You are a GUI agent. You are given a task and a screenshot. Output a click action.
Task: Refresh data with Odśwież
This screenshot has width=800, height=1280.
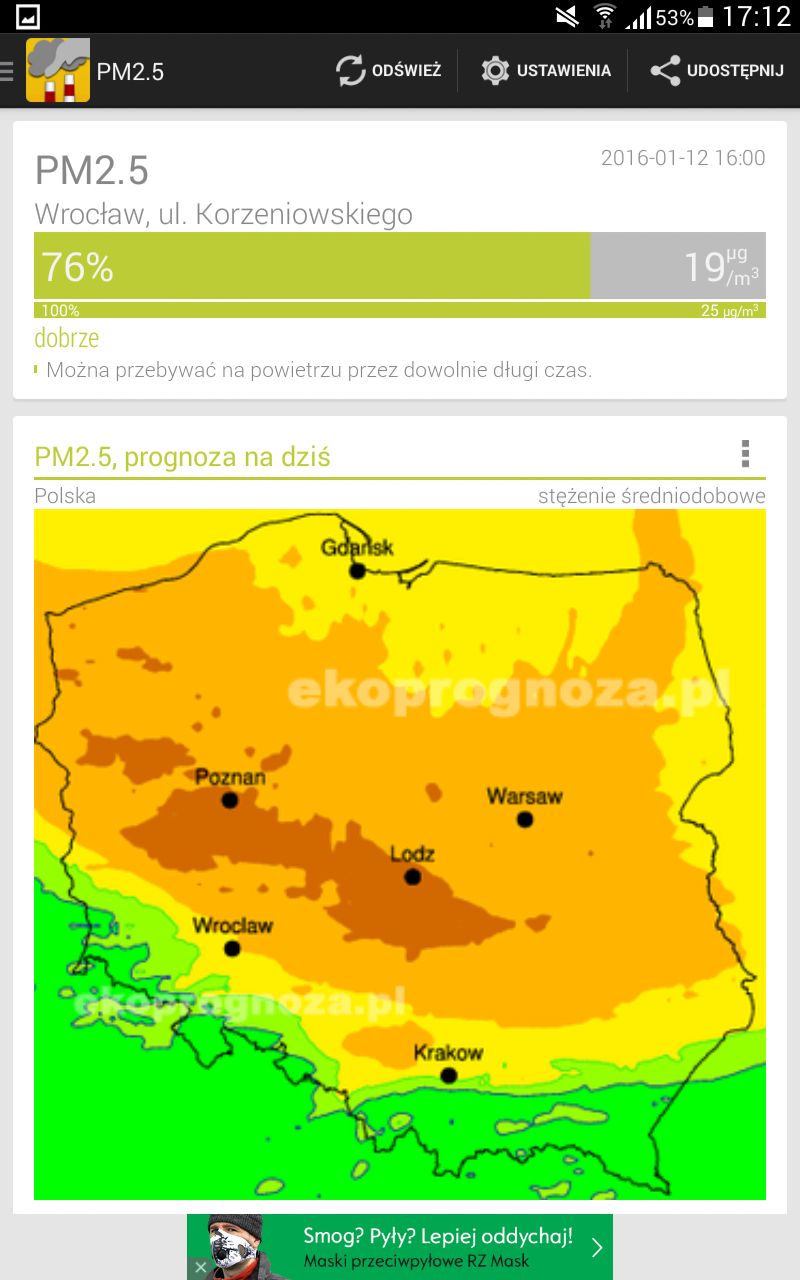pos(389,71)
